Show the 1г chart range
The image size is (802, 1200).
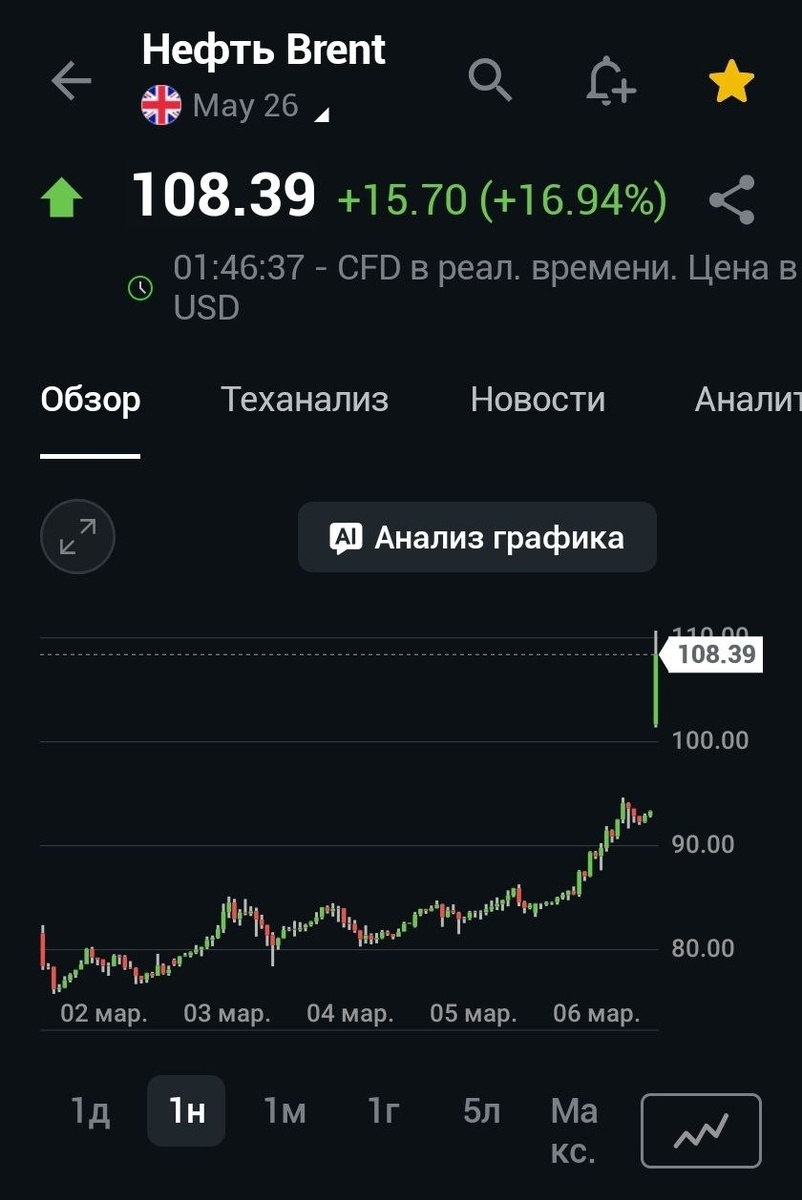click(x=383, y=1111)
